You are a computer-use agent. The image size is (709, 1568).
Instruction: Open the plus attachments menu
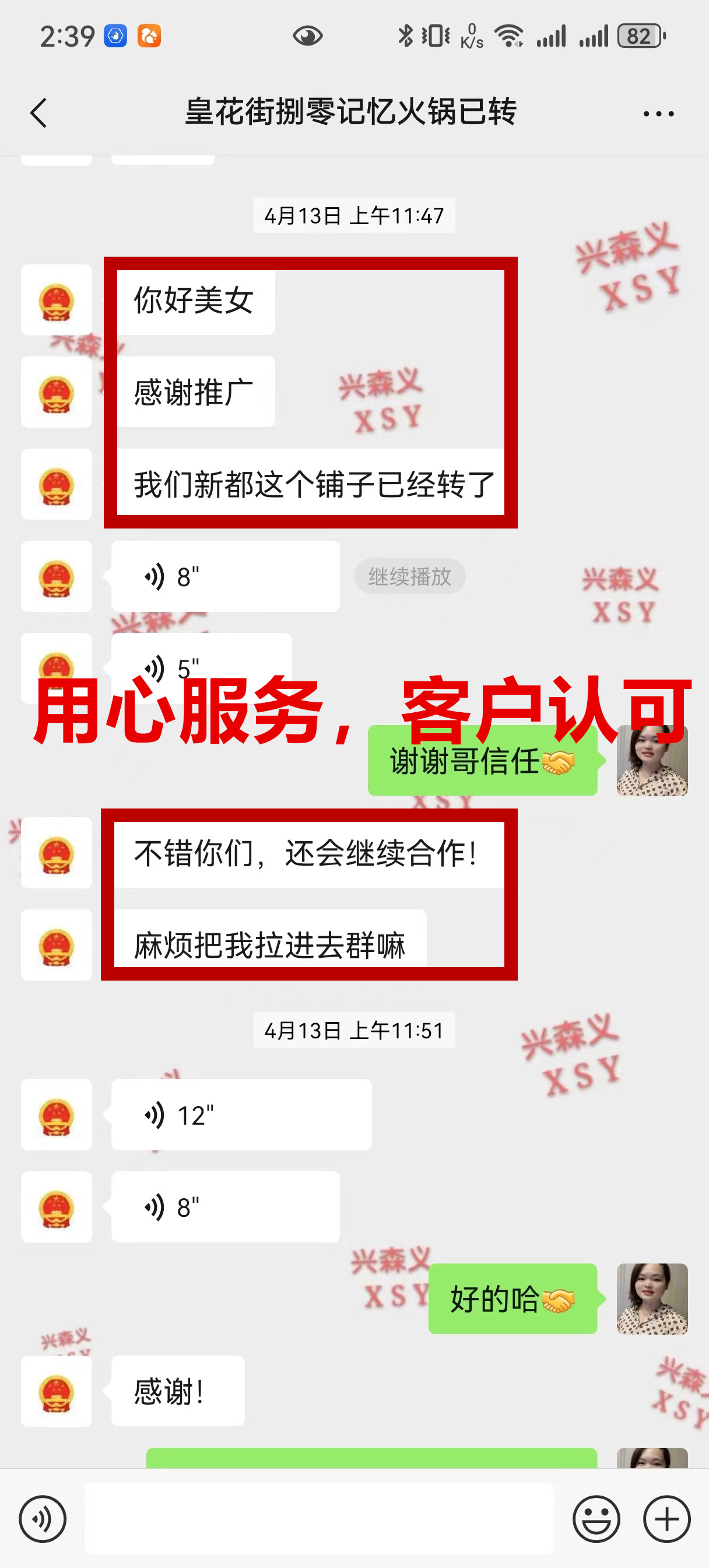click(x=666, y=1520)
